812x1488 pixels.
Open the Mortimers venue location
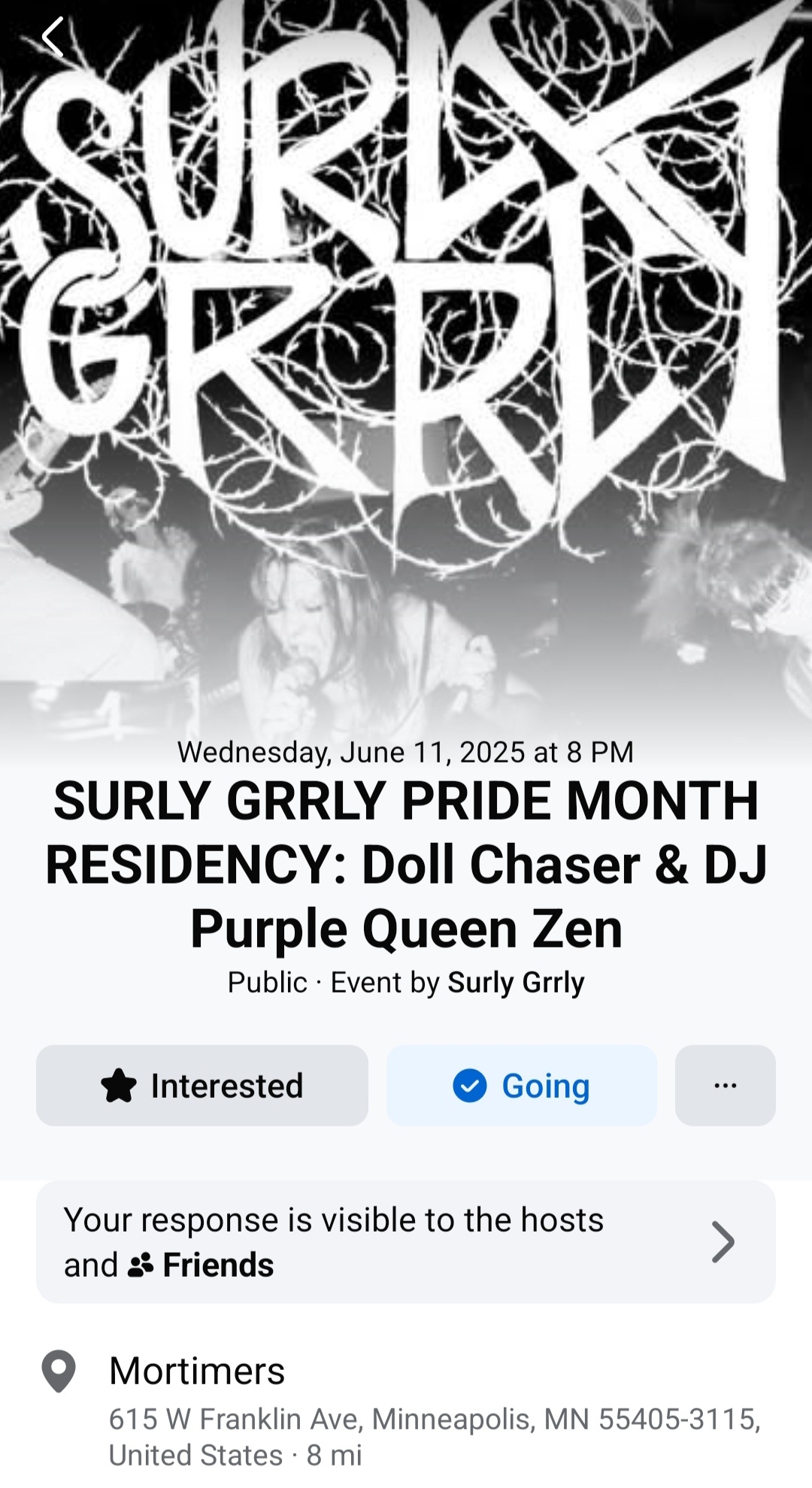click(x=197, y=1371)
